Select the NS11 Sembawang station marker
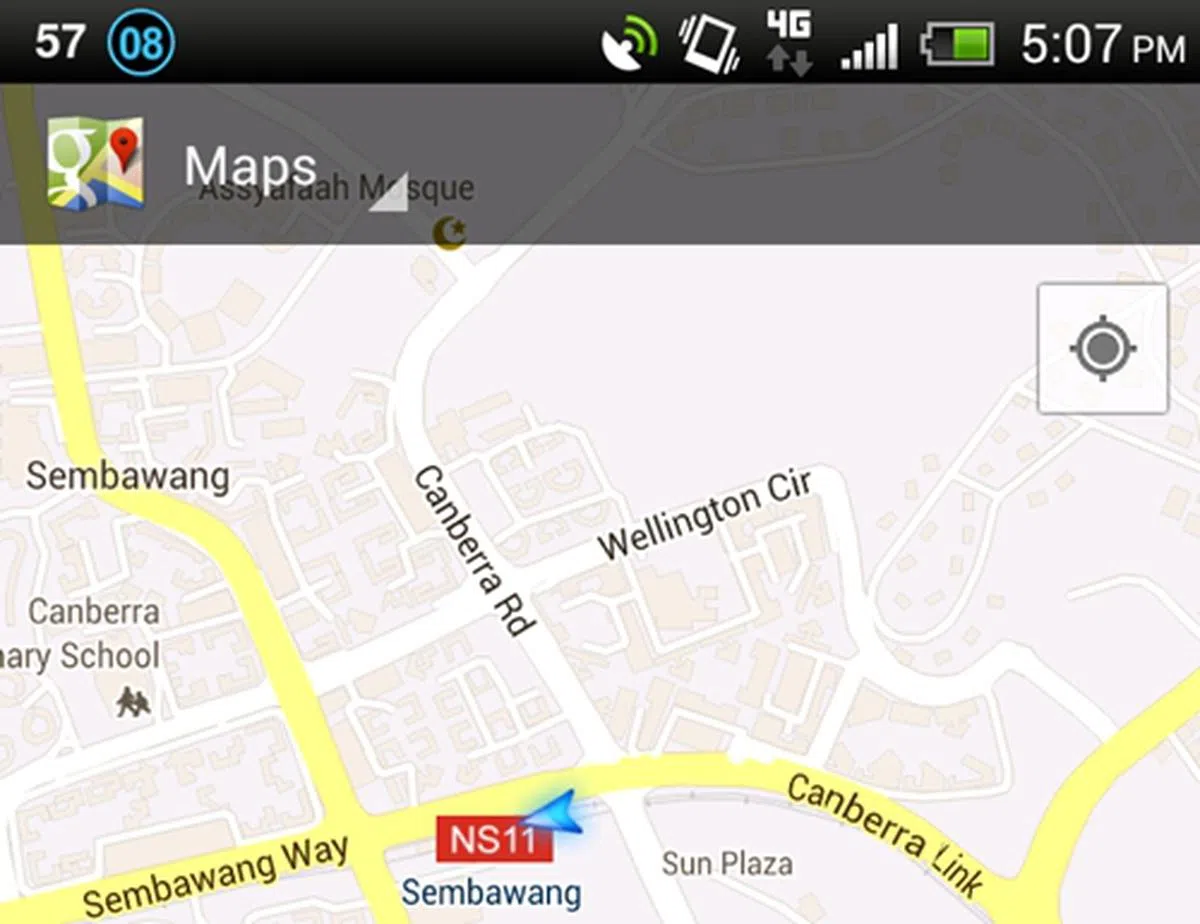This screenshot has width=1200, height=924. [x=494, y=838]
